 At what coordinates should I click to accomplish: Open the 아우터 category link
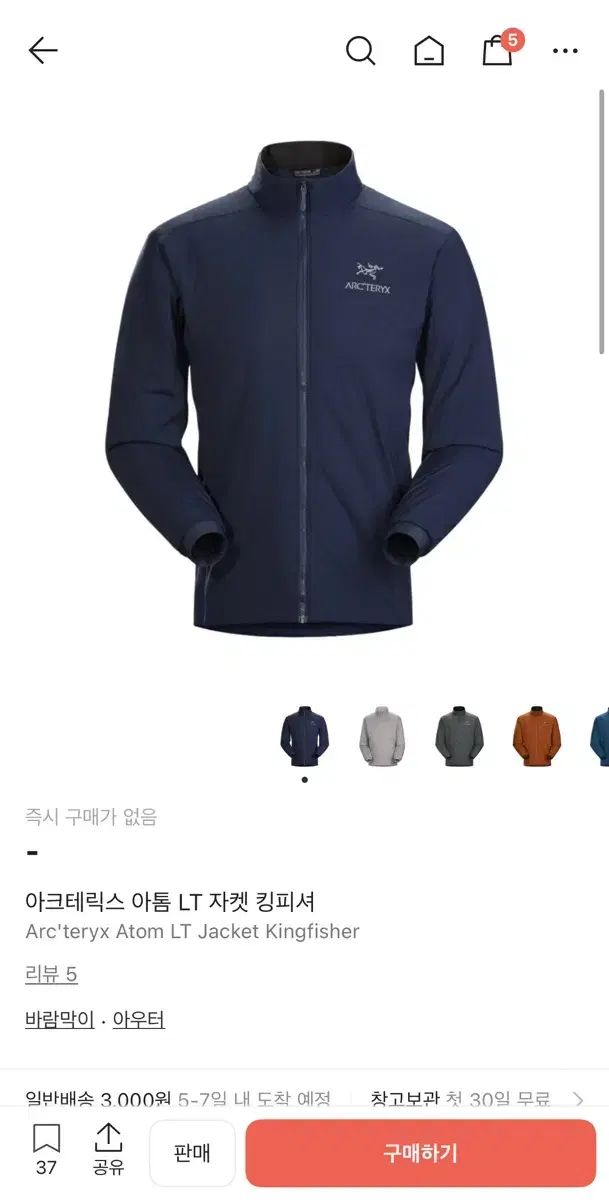point(138,1020)
